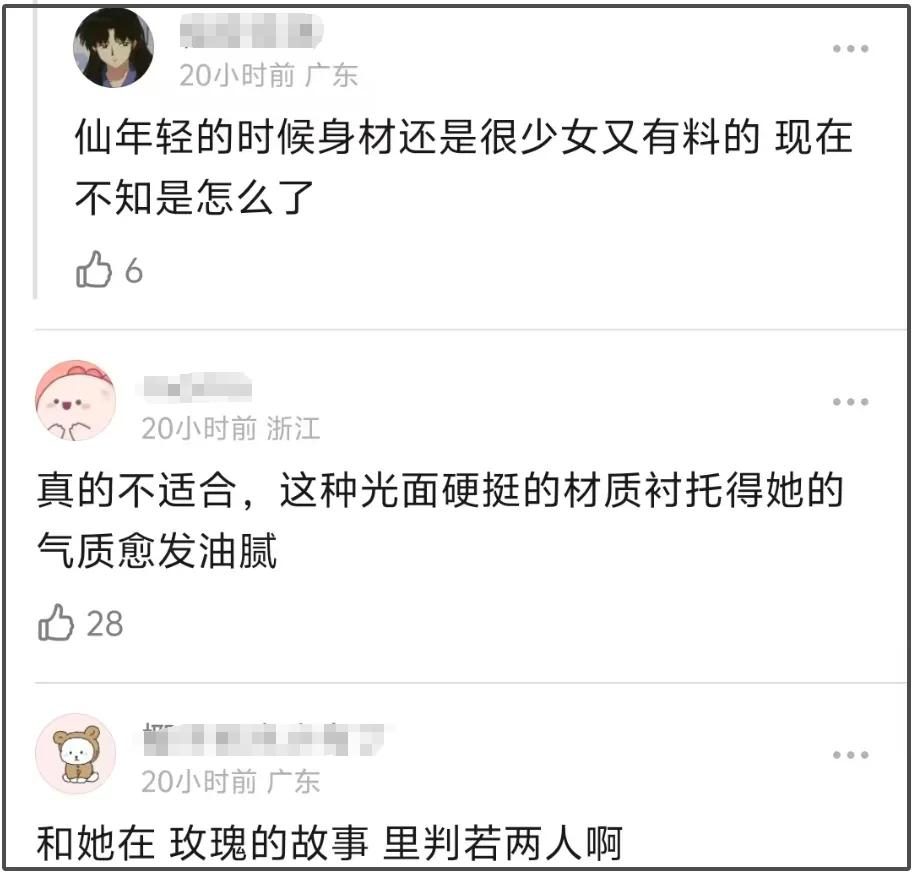Image resolution: width=912 pixels, height=872 pixels.
Task: Like the comment with 6 likes
Action: pos(93,271)
